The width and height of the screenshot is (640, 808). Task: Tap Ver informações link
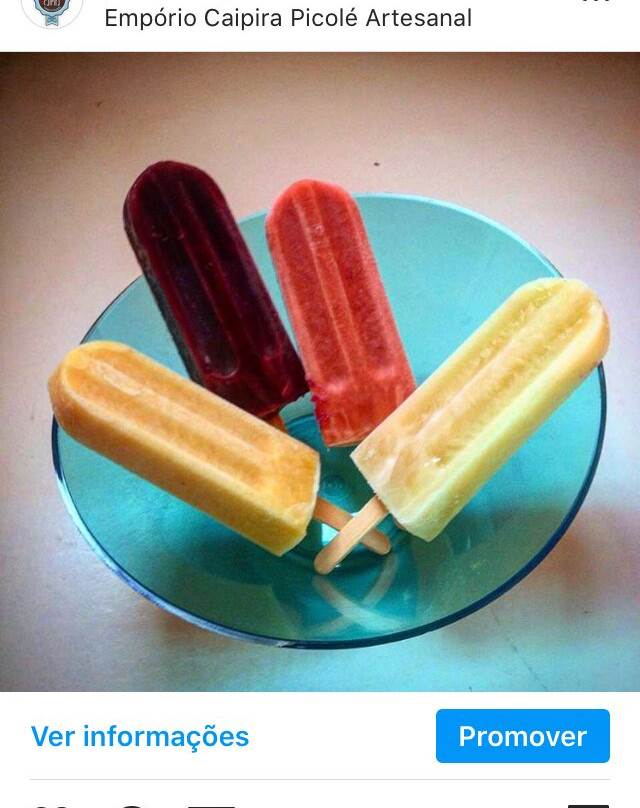click(140, 737)
